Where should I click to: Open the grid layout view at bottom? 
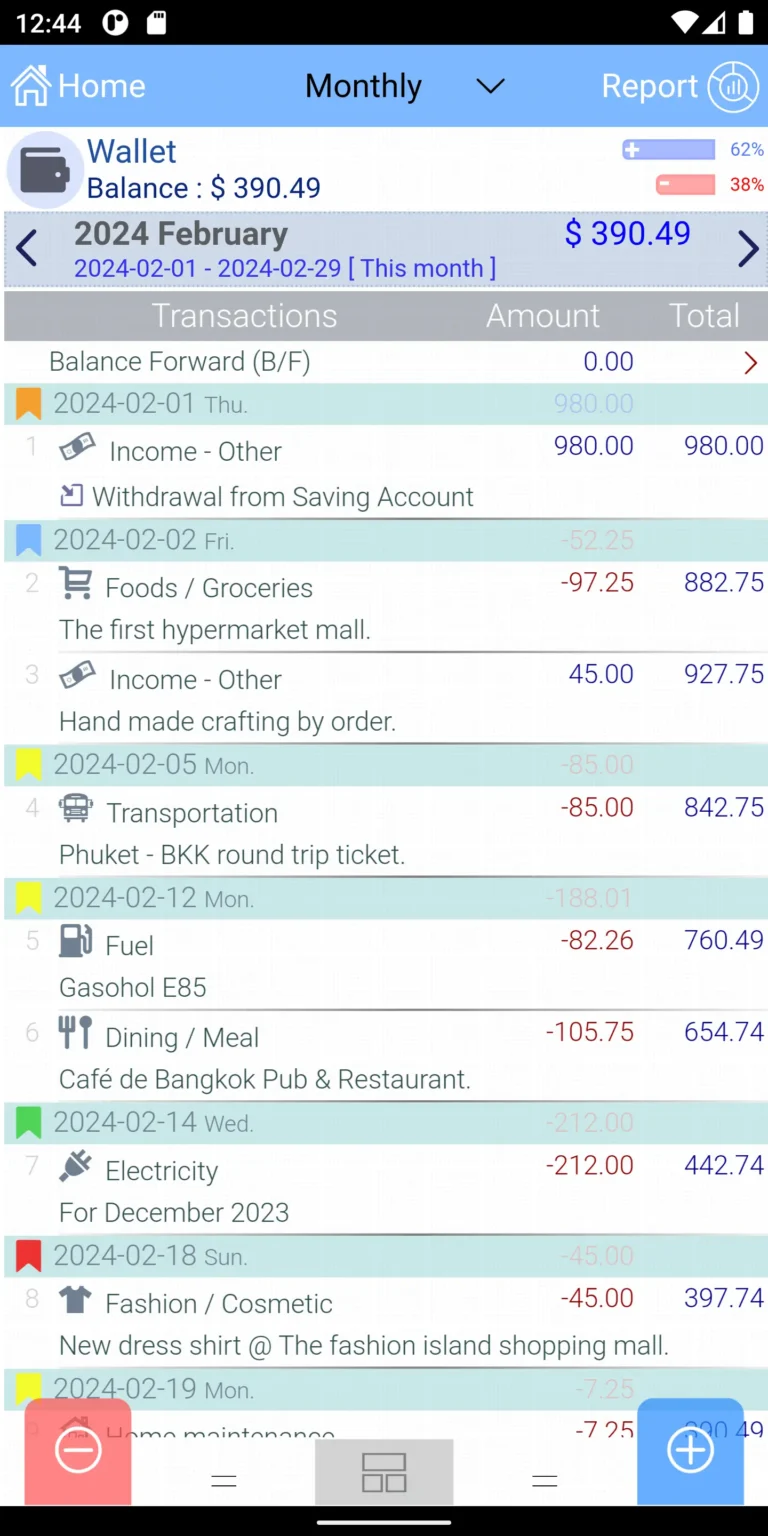pos(383,1470)
